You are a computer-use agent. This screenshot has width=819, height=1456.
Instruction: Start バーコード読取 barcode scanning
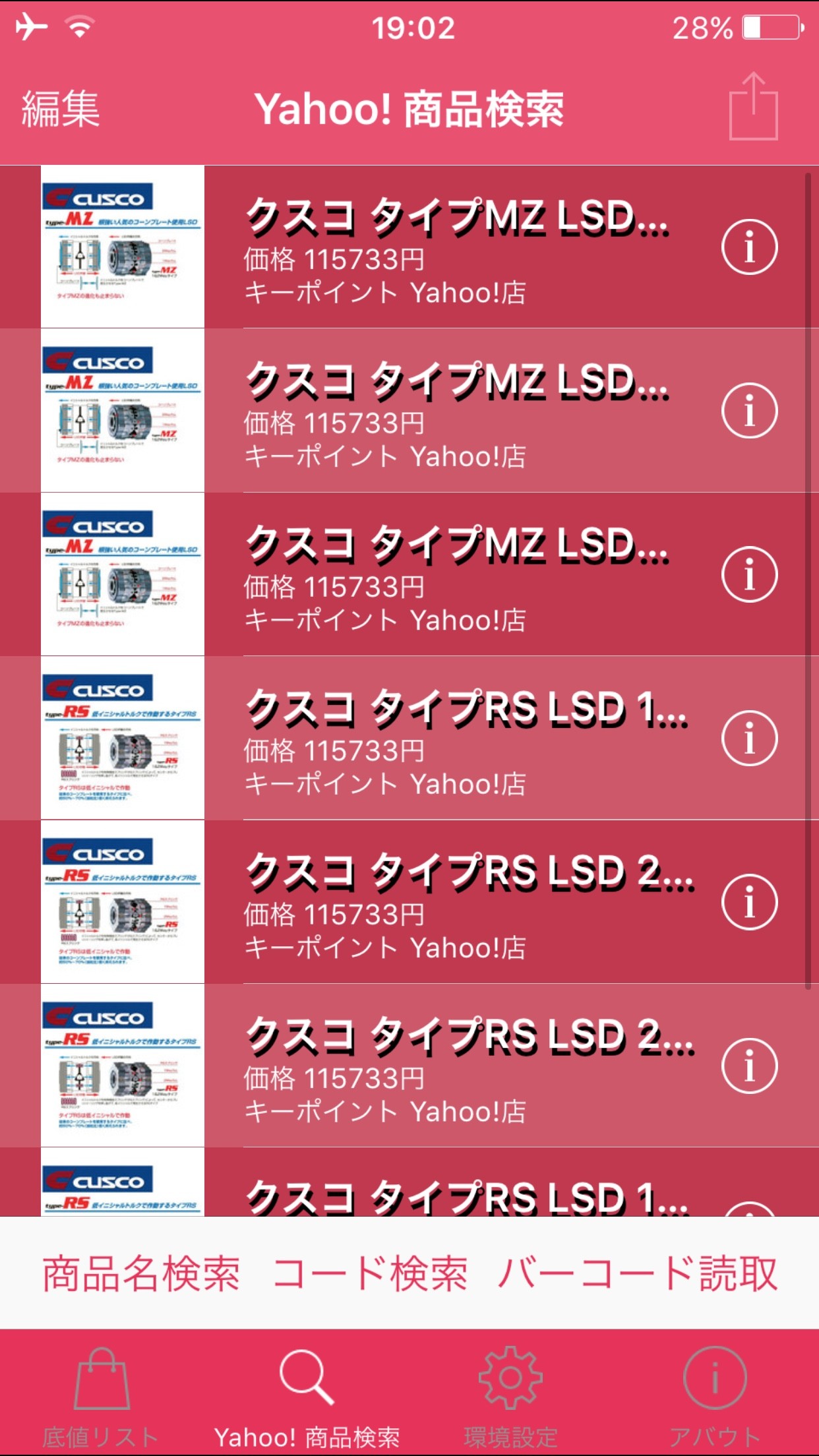pyautogui.click(x=638, y=1273)
